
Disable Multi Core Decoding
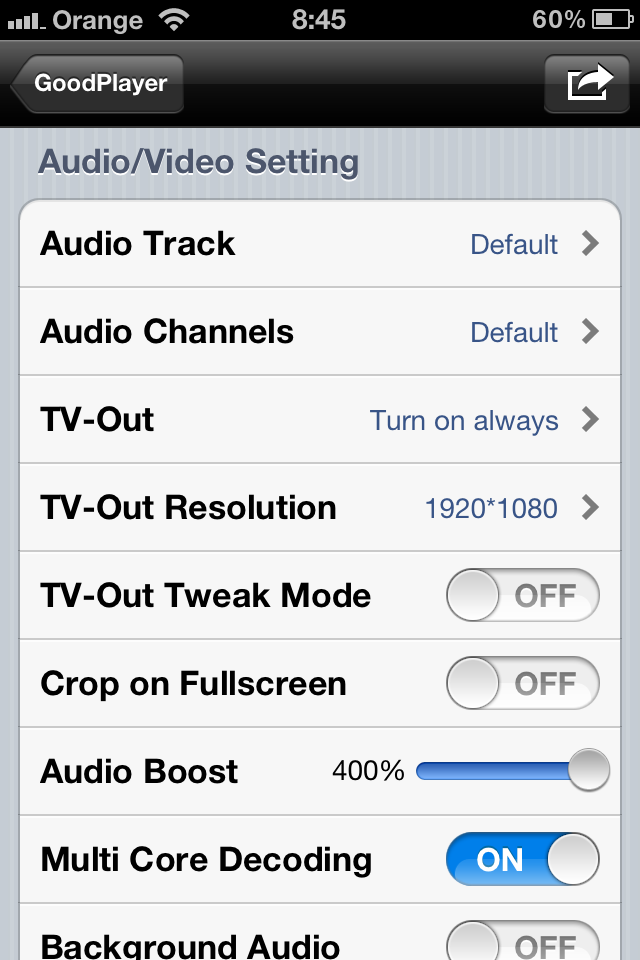tap(522, 860)
